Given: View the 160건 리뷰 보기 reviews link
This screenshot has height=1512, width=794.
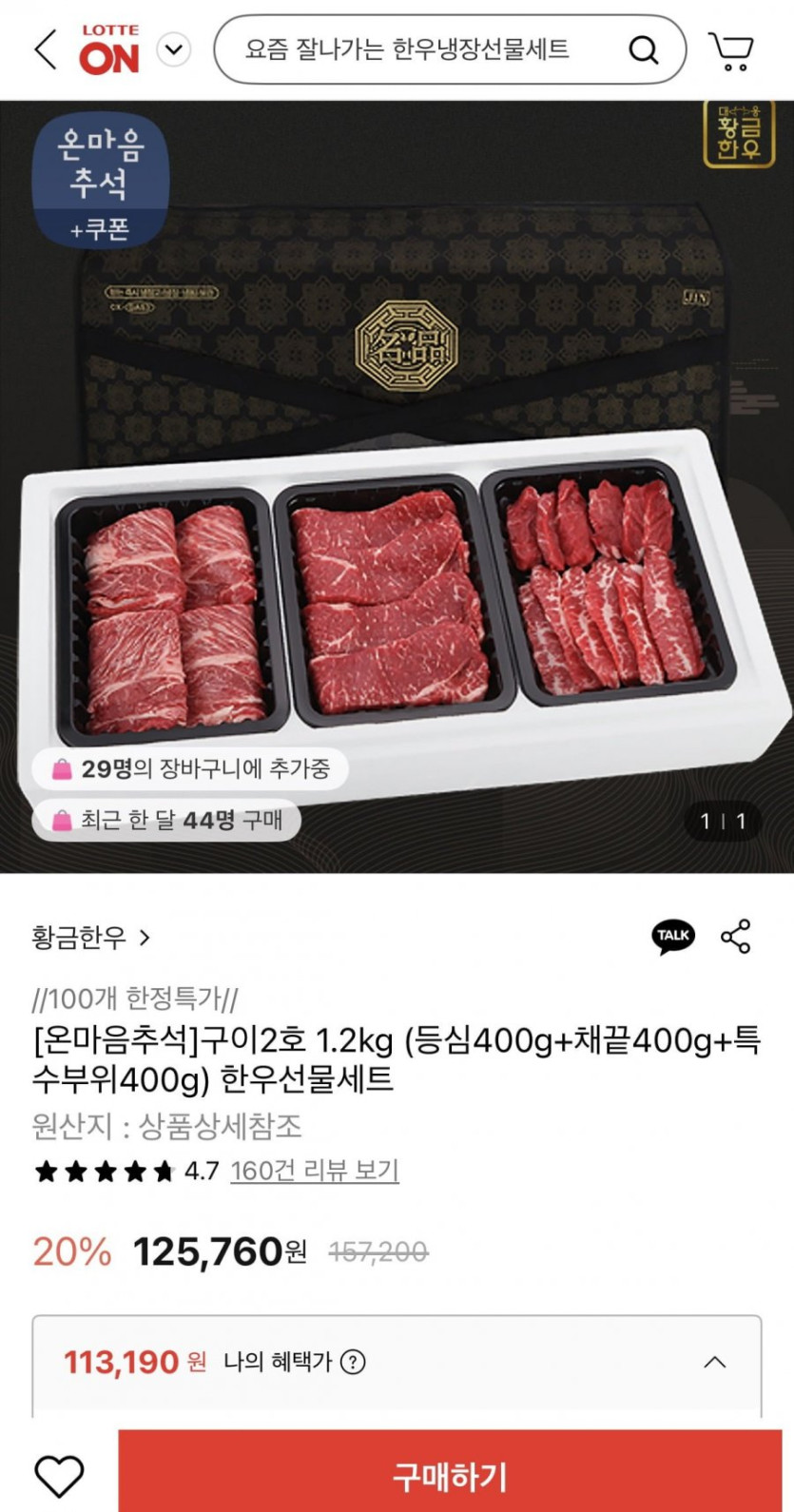Looking at the screenshot, I should pyautogui.click(x=315, y=1170).
